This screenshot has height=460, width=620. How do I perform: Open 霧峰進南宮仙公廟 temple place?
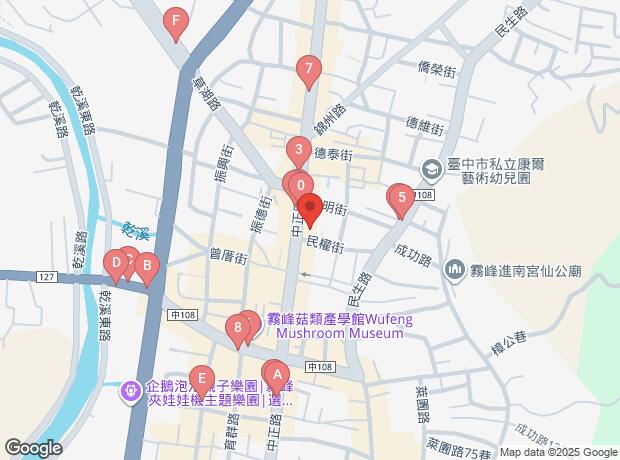click(x=455, y=269)
